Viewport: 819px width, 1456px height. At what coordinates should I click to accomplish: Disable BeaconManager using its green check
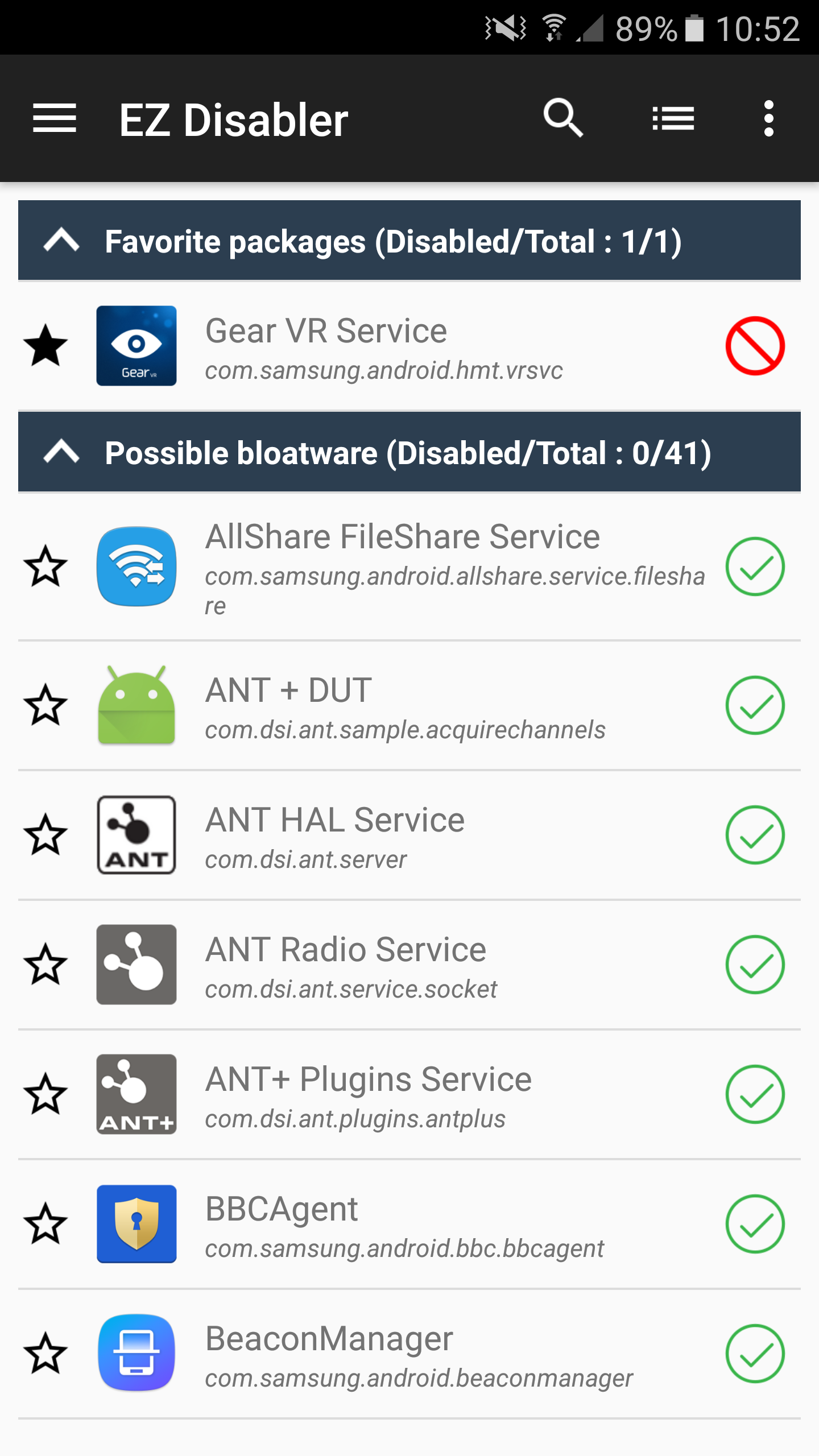tap(755, 1353)
